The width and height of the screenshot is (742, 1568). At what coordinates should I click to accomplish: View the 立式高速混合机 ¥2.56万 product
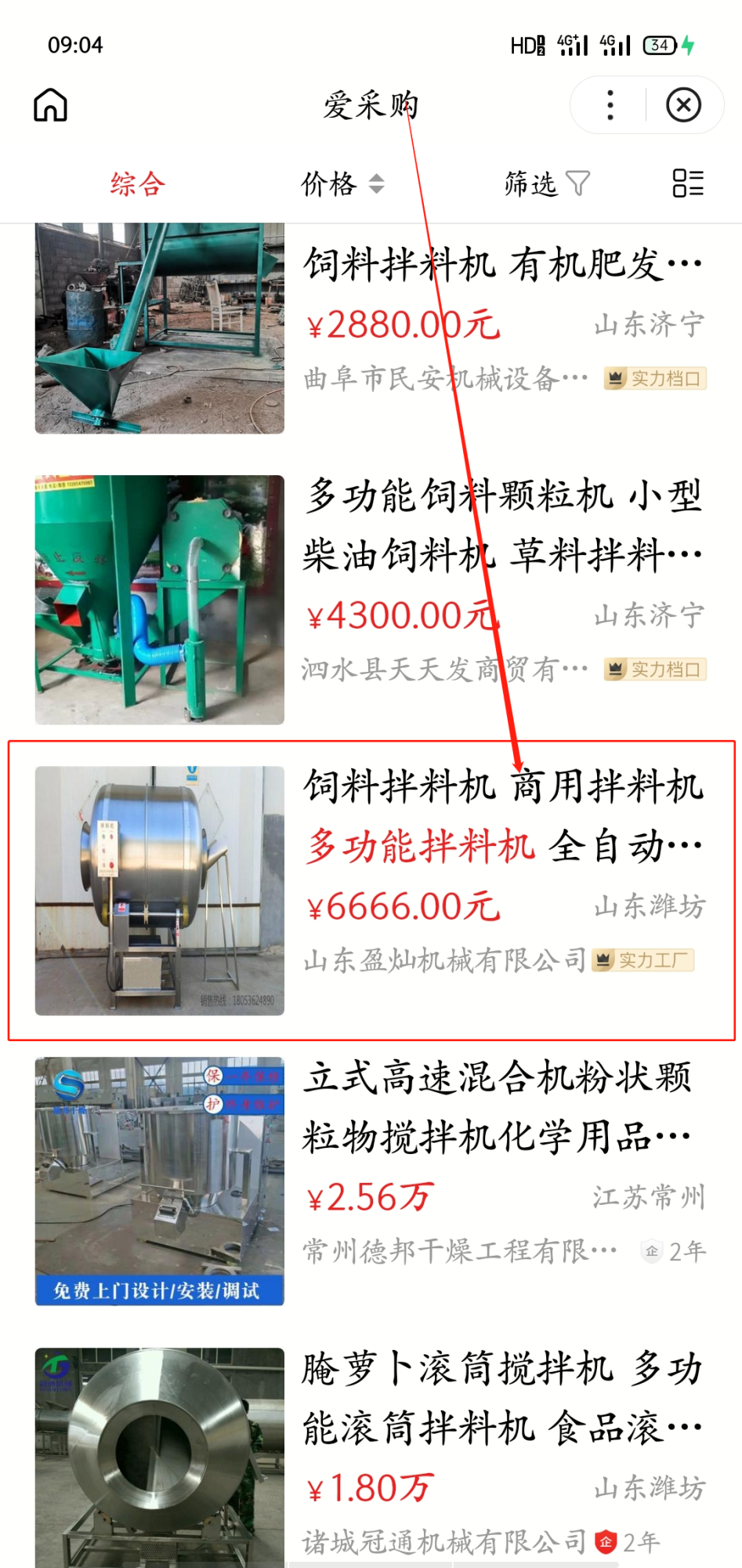501,1107
